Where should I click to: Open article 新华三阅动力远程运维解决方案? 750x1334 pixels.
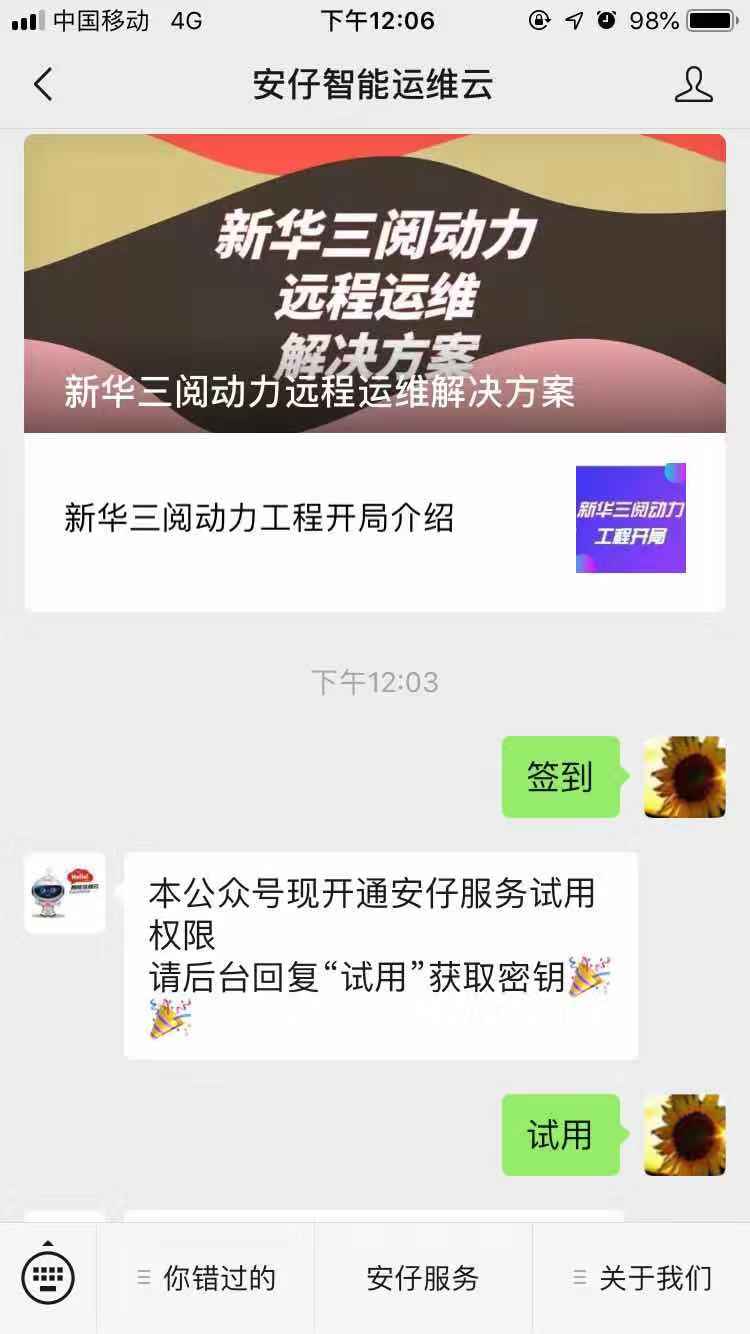pyautogui.click(x=375, y=284)
